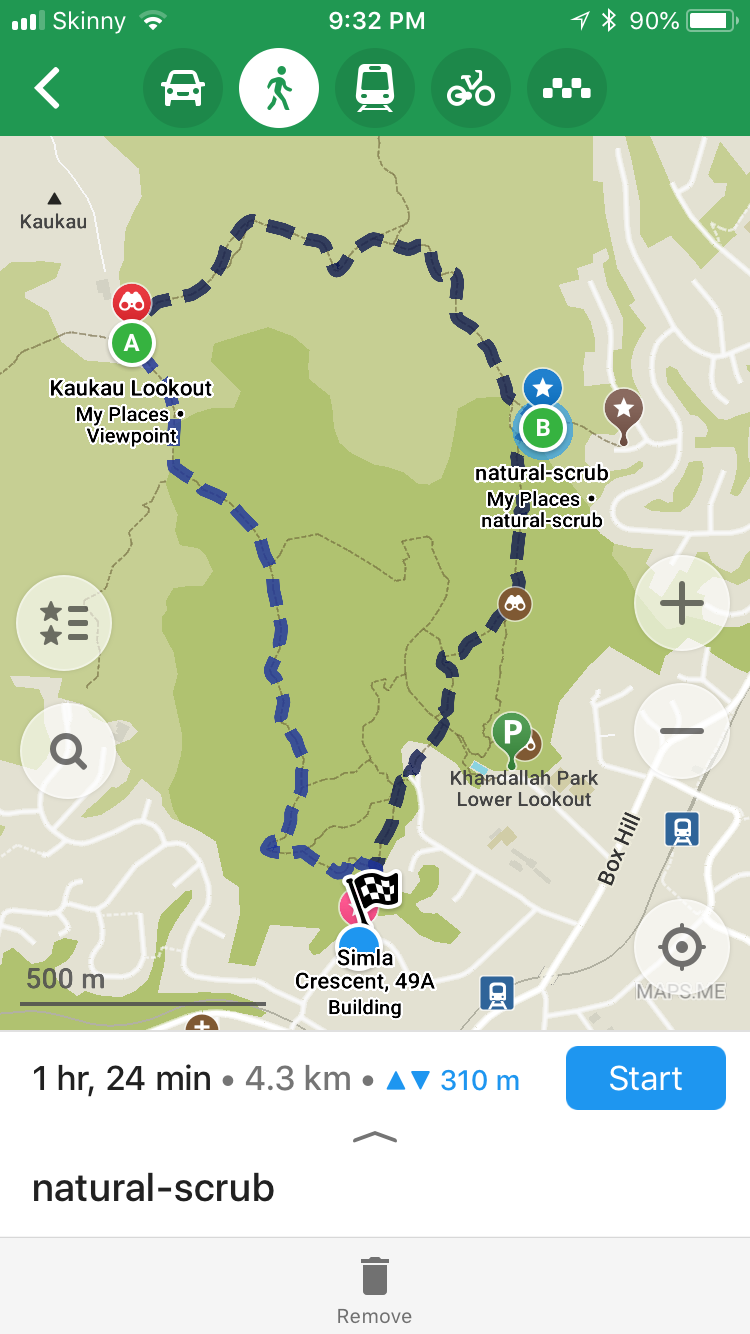The height and width of the screenshot is (1334, 750).
Task: Center map on my location
Action: pyautogui.click(x=682, y=947)
